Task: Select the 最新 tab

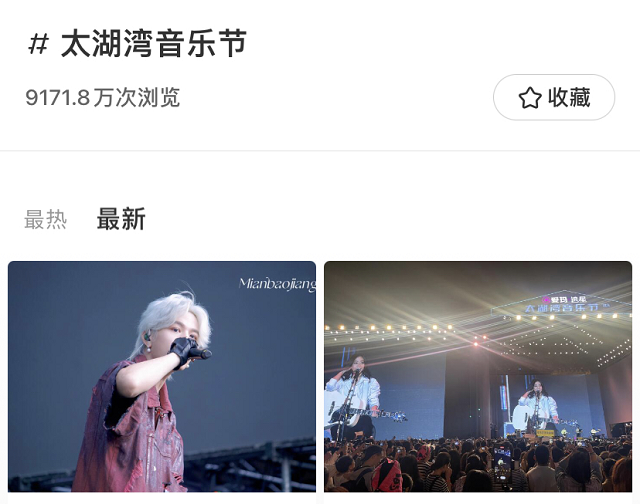Action: coord(121,220)
